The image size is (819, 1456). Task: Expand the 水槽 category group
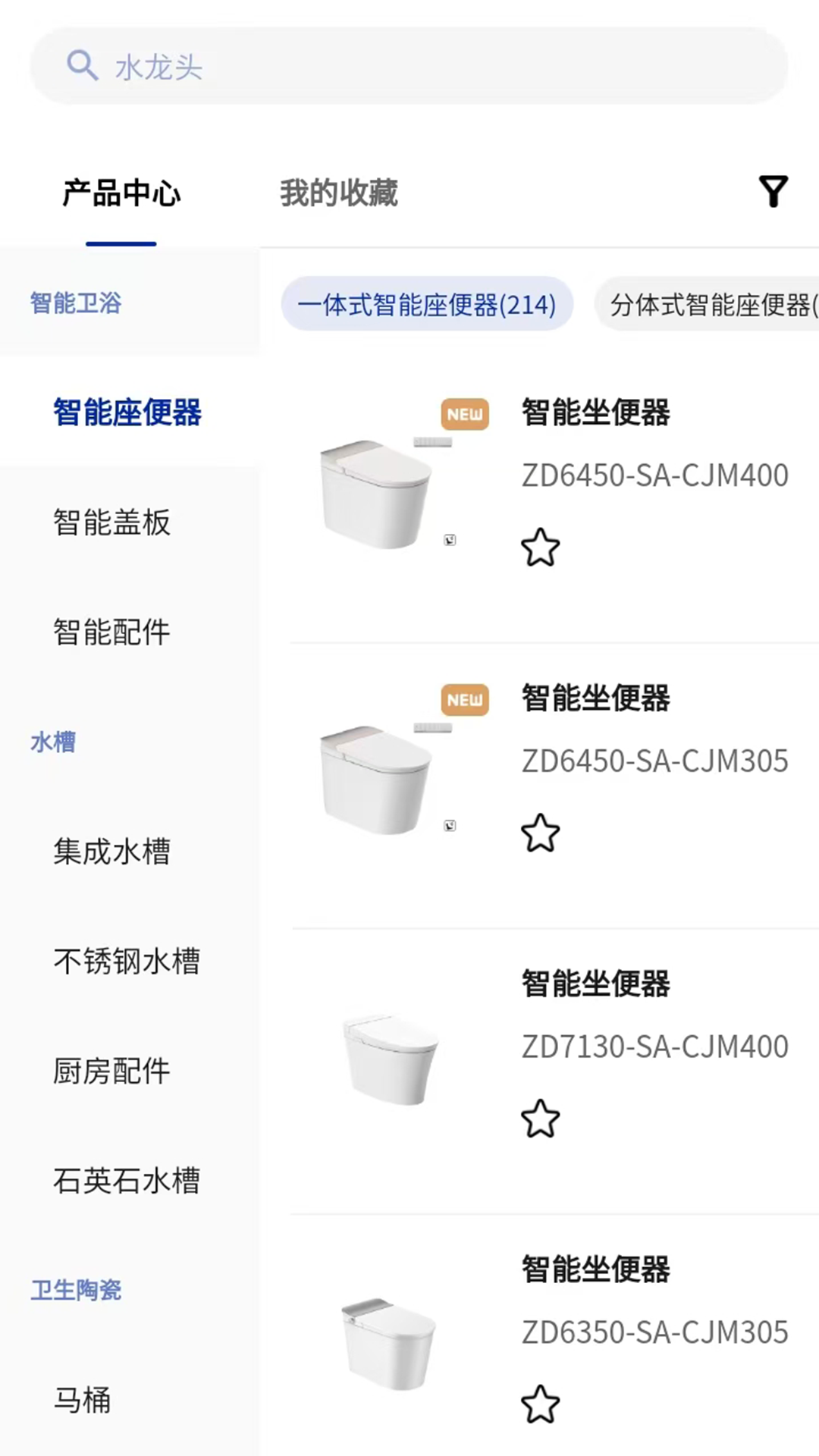(52, 742)
